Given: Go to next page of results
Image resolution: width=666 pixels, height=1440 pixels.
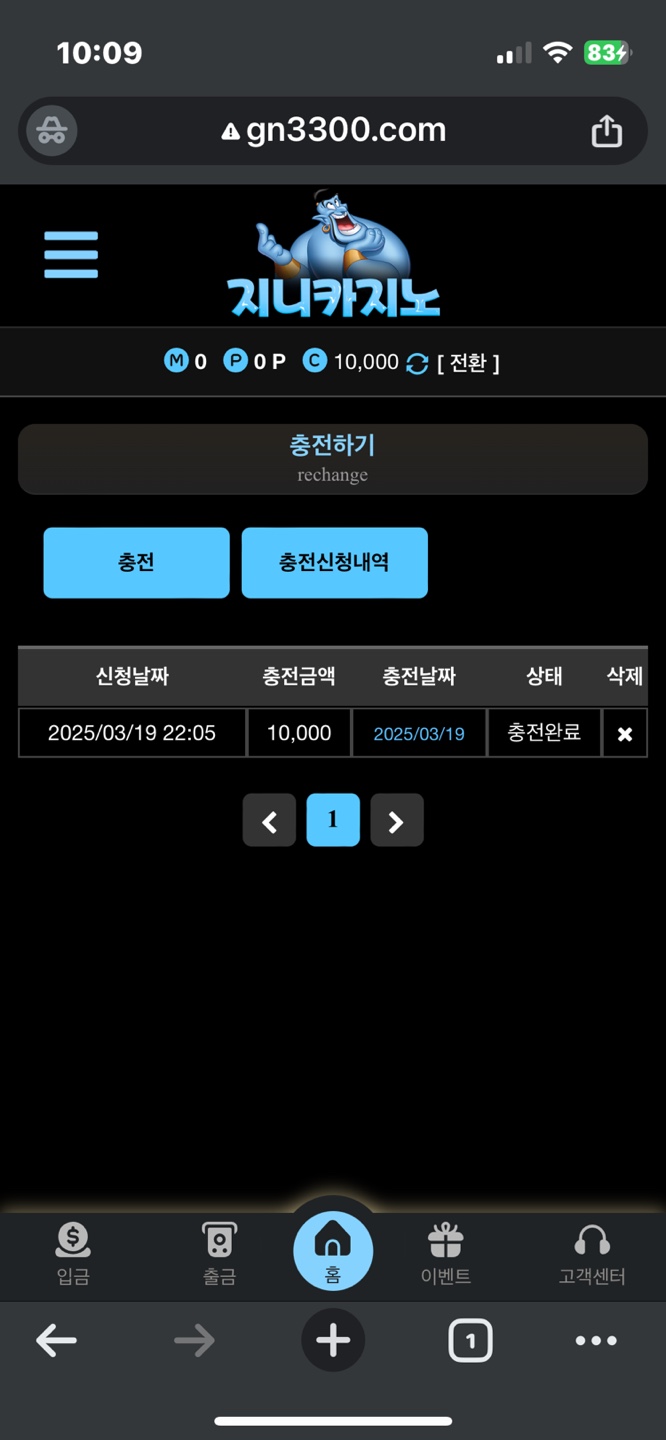Looking at the screenshot, I should (396, 821).
